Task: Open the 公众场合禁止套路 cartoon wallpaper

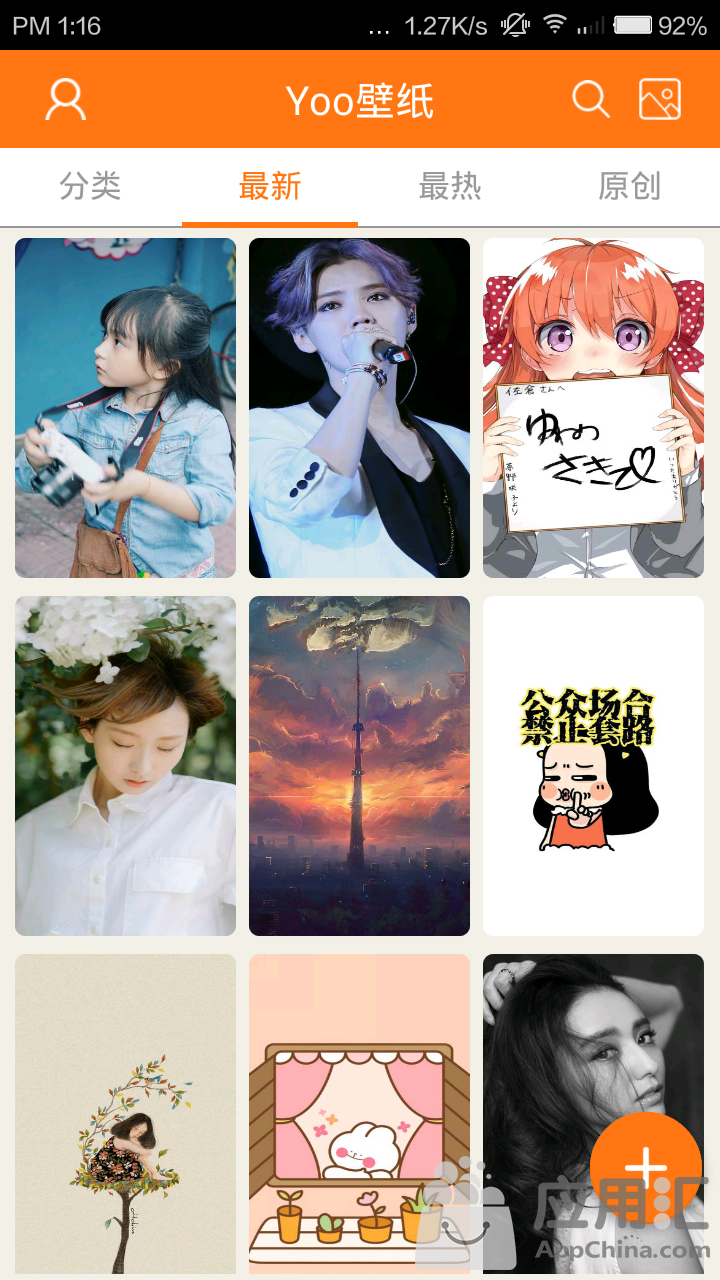Action: click(593, 766)
